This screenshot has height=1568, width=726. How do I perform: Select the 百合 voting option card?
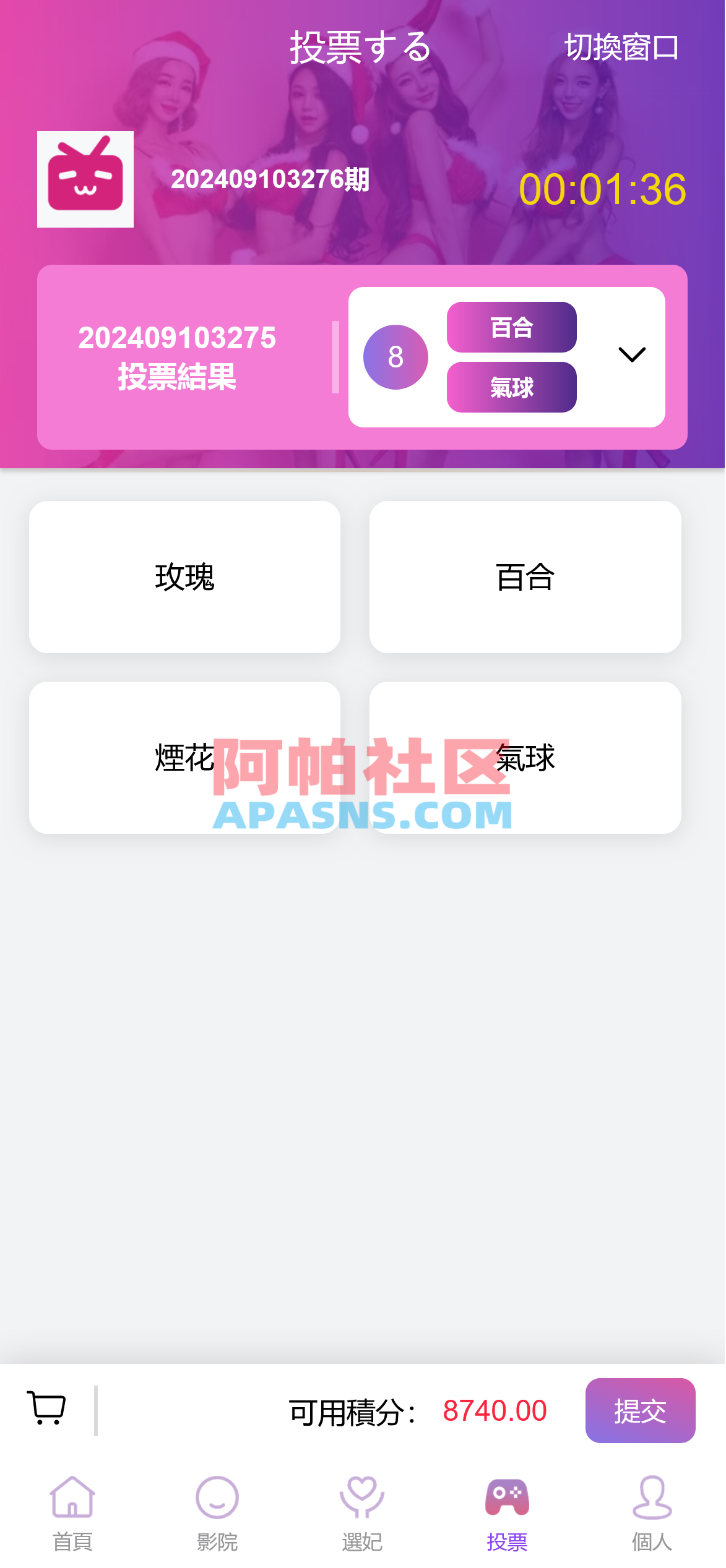click(x=525, y=577)
